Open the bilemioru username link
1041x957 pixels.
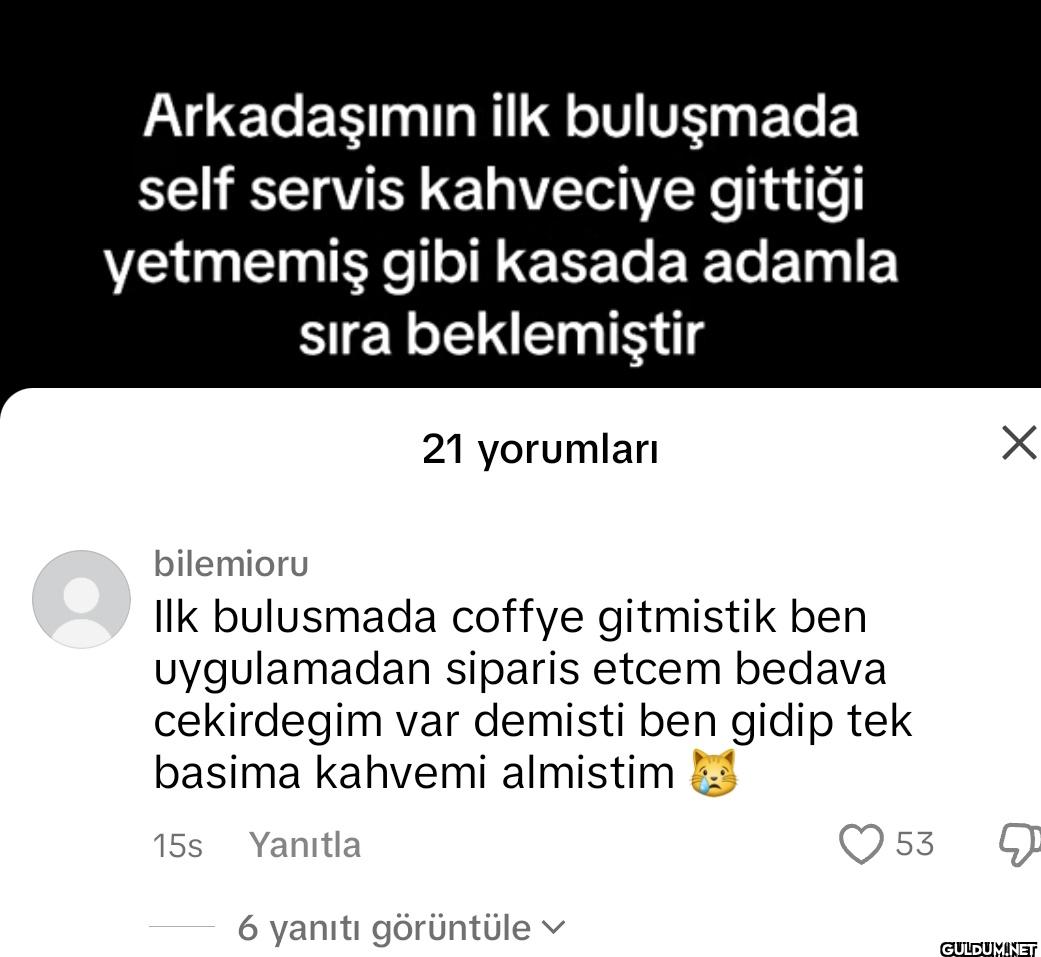[231, 564]
